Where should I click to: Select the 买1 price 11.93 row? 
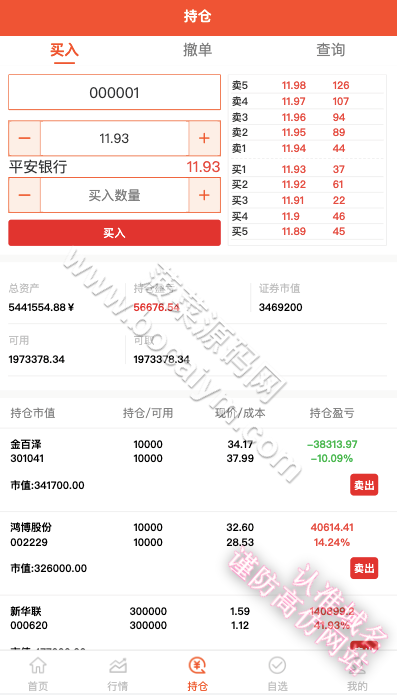click(307, 169)
